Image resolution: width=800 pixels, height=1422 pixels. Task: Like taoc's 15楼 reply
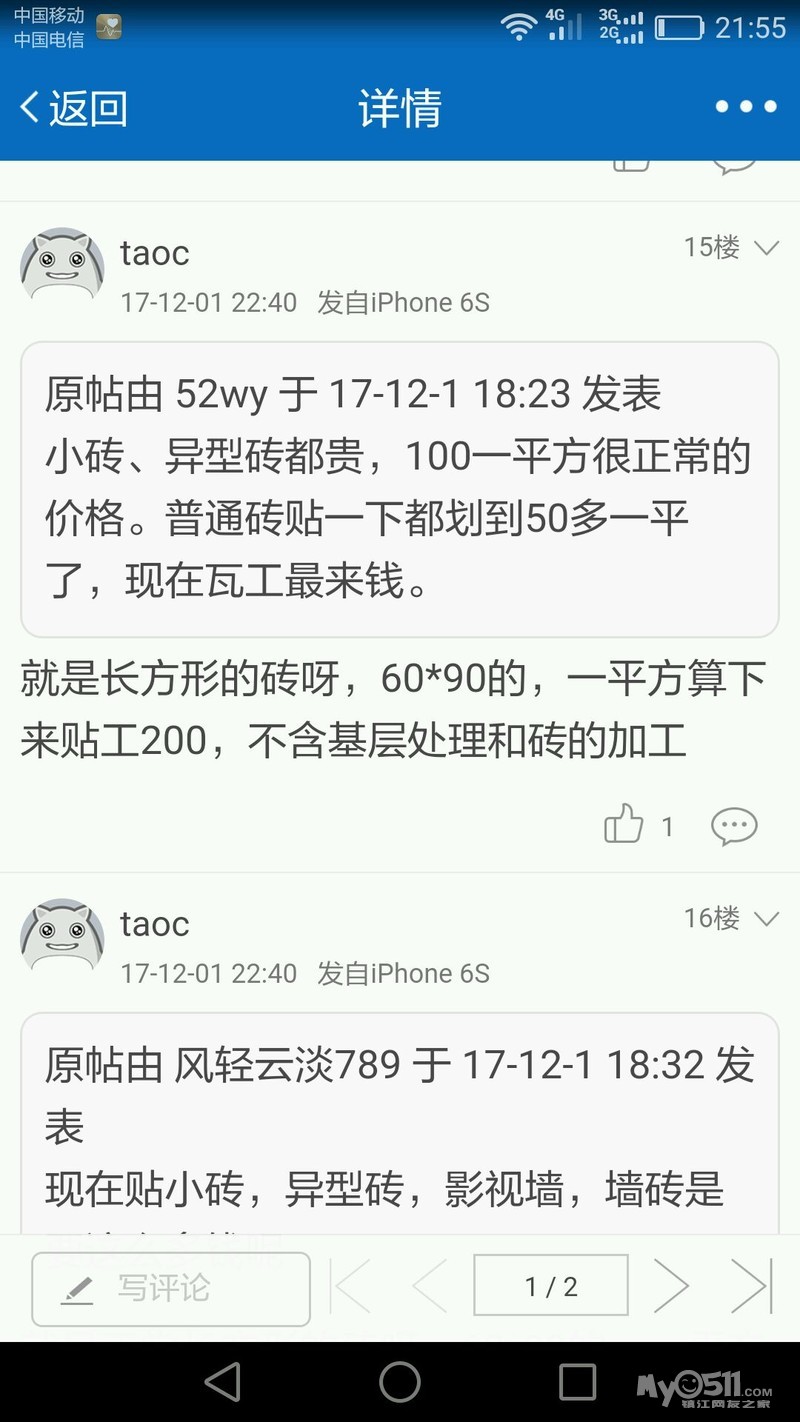624,826
